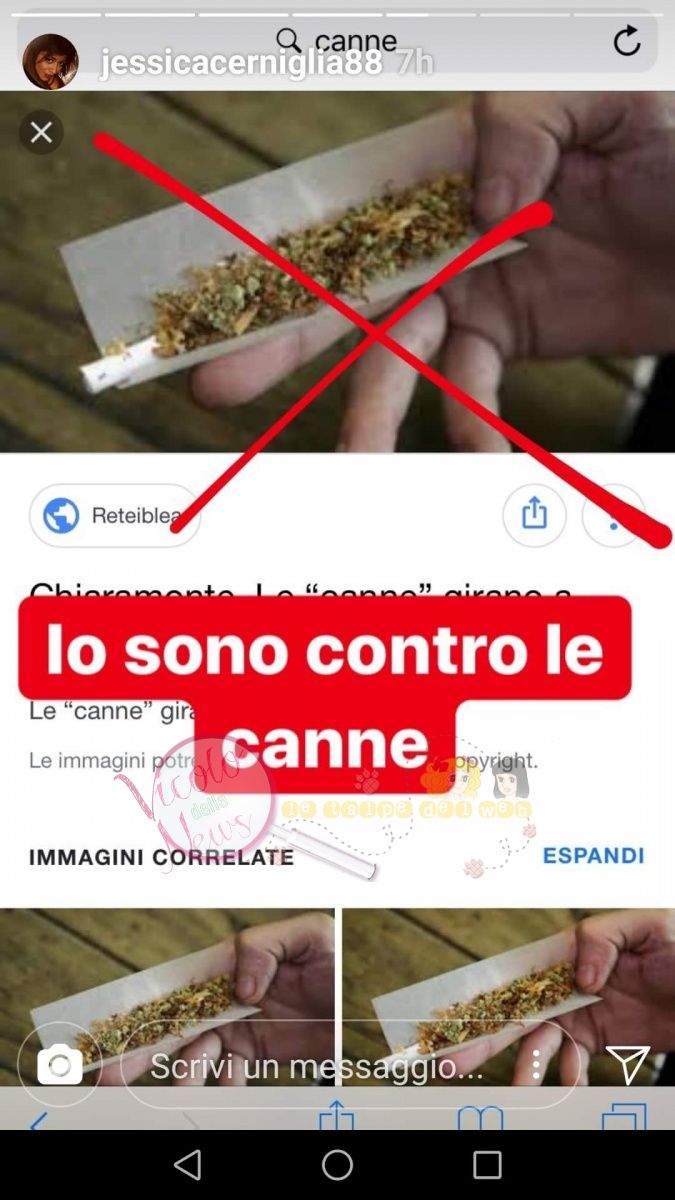675x1200 pixels.
Task: Open the camera to reply
Action: point(60,1064)
